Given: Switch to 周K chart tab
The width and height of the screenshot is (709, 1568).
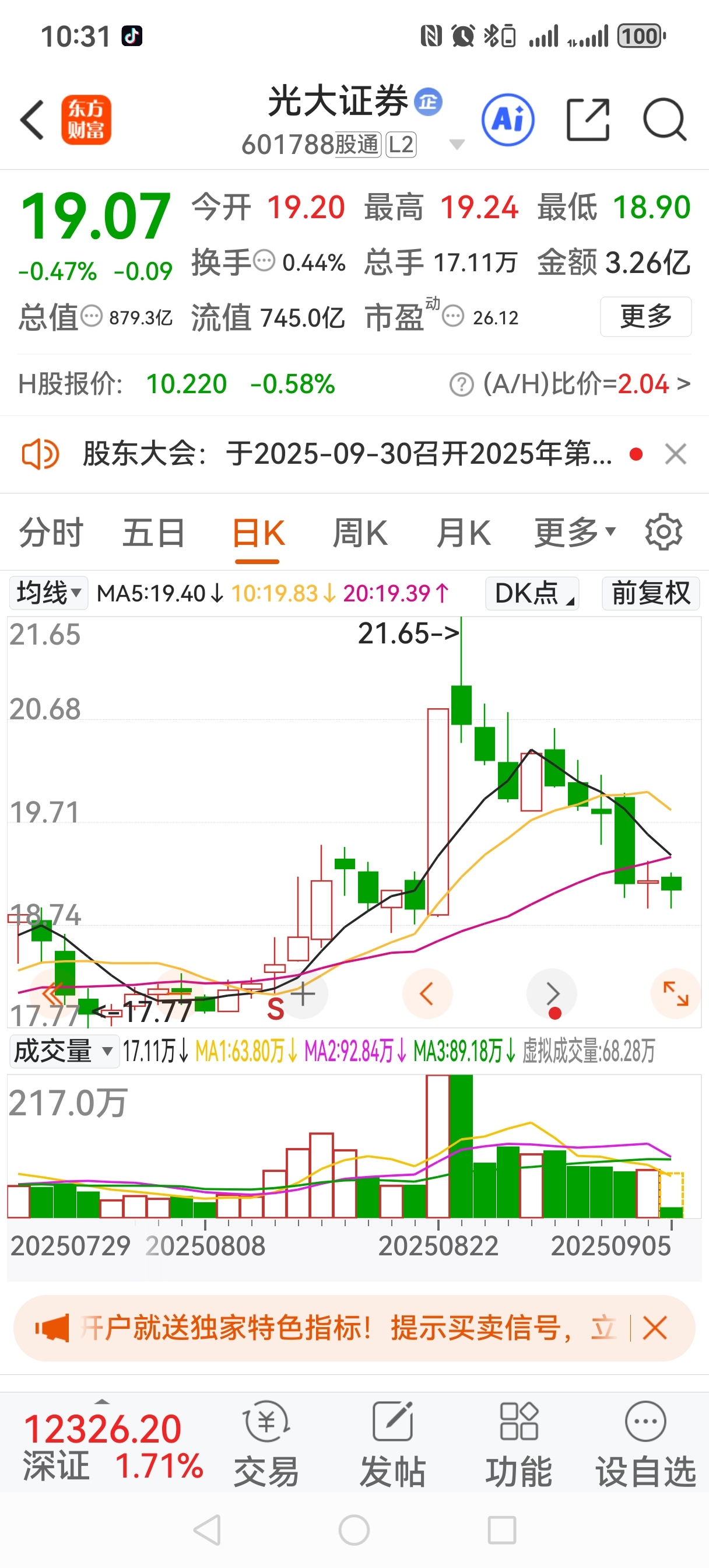Looking at the screenshot, I should 360,533.
